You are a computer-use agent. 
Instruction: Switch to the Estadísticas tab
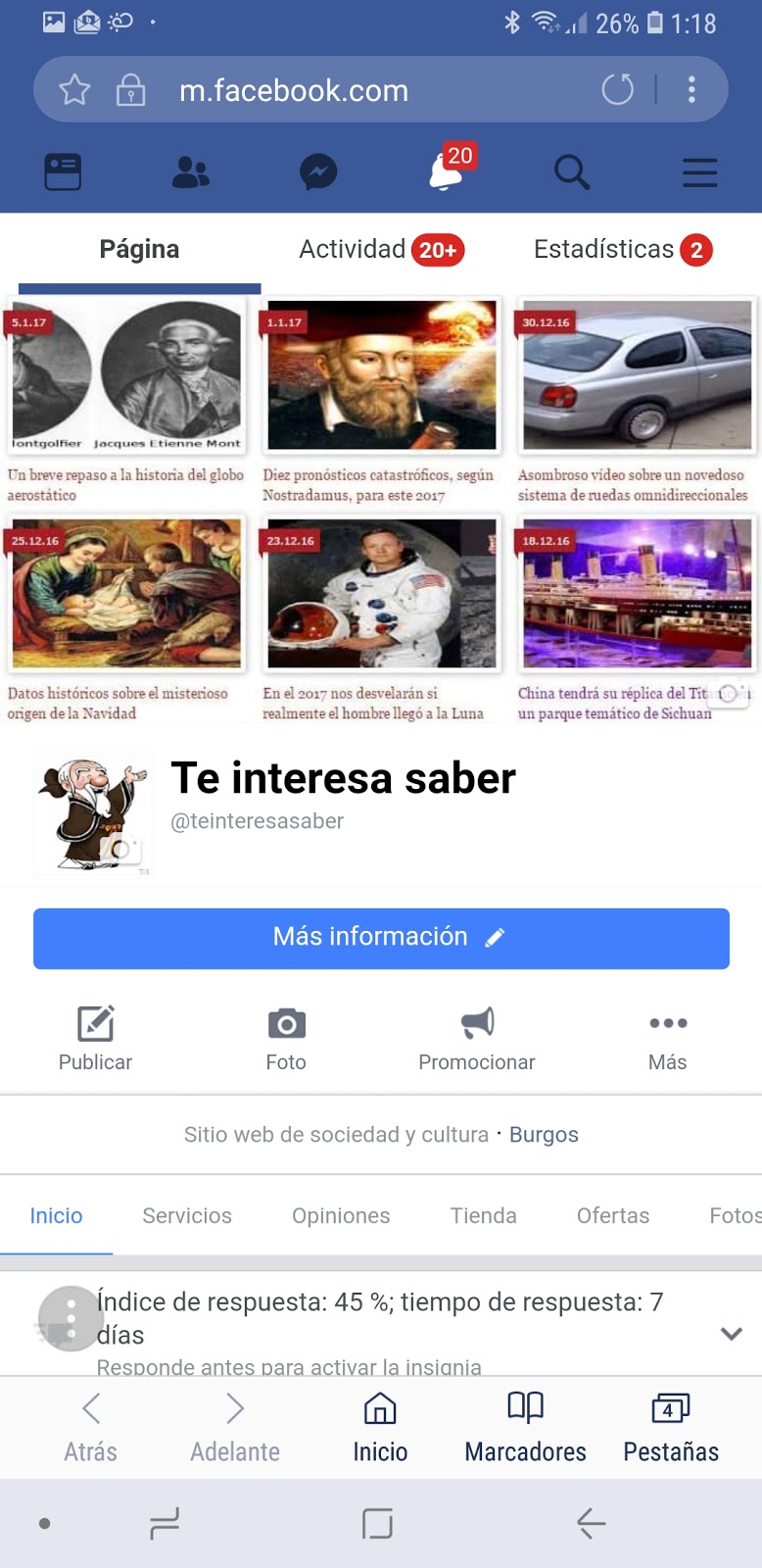[622, 250]
